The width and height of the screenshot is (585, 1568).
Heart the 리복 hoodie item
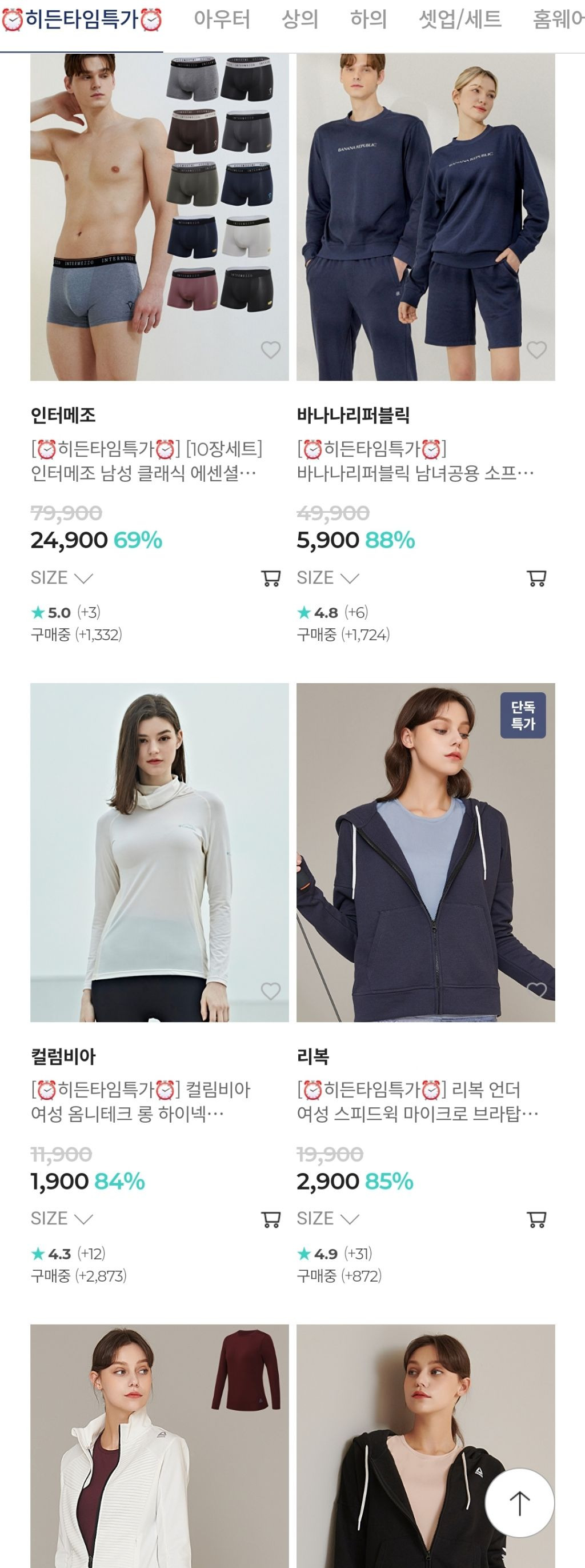[x=536, y=990]
